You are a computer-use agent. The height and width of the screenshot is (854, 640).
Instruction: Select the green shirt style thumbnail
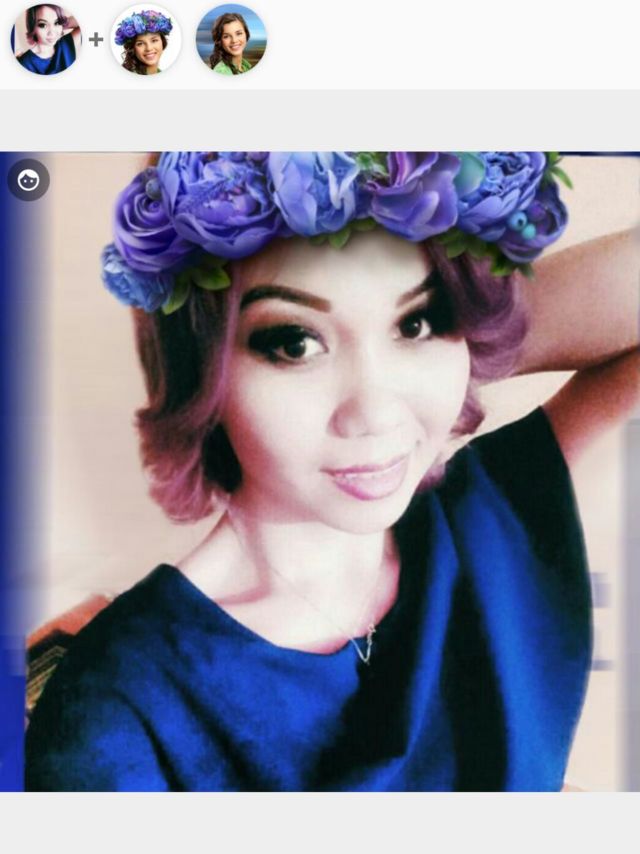pyautogui.click(x=231, y=40)
